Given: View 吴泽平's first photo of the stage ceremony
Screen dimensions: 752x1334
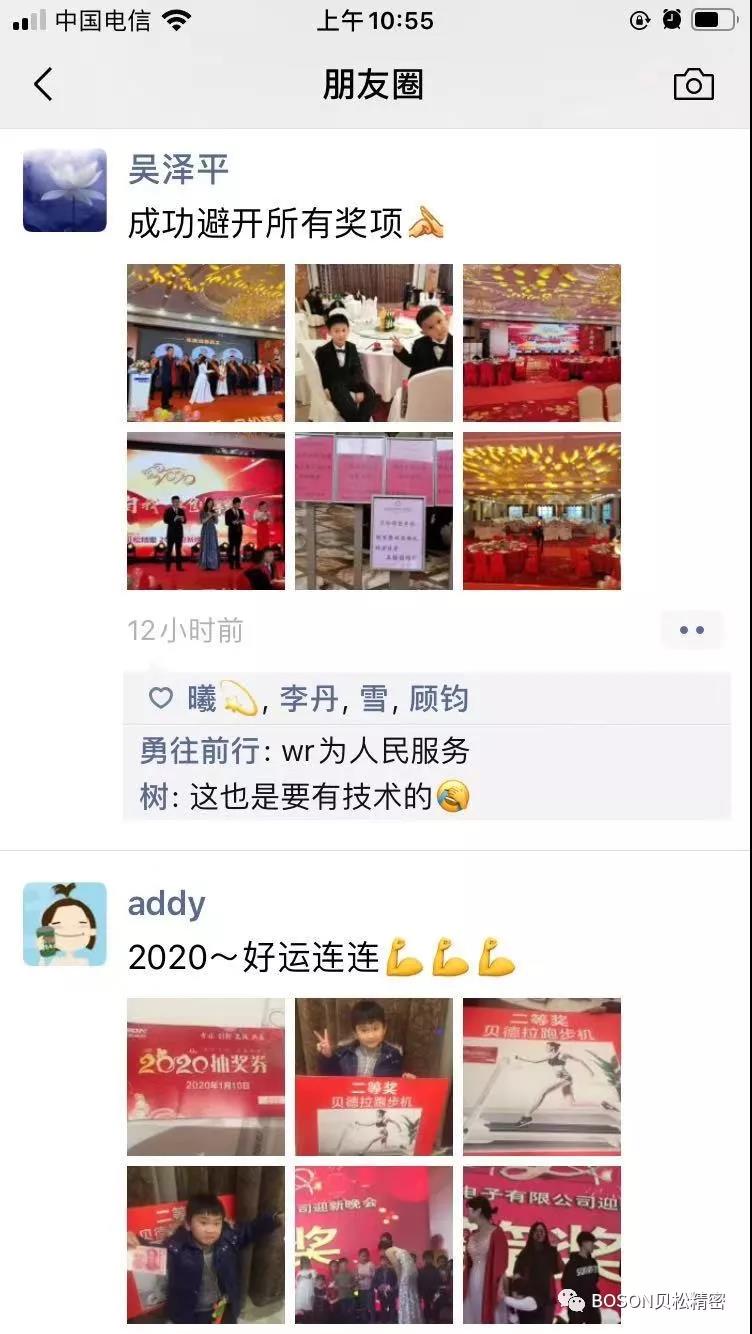Looking at the screenshot, I should click(205, 342).
